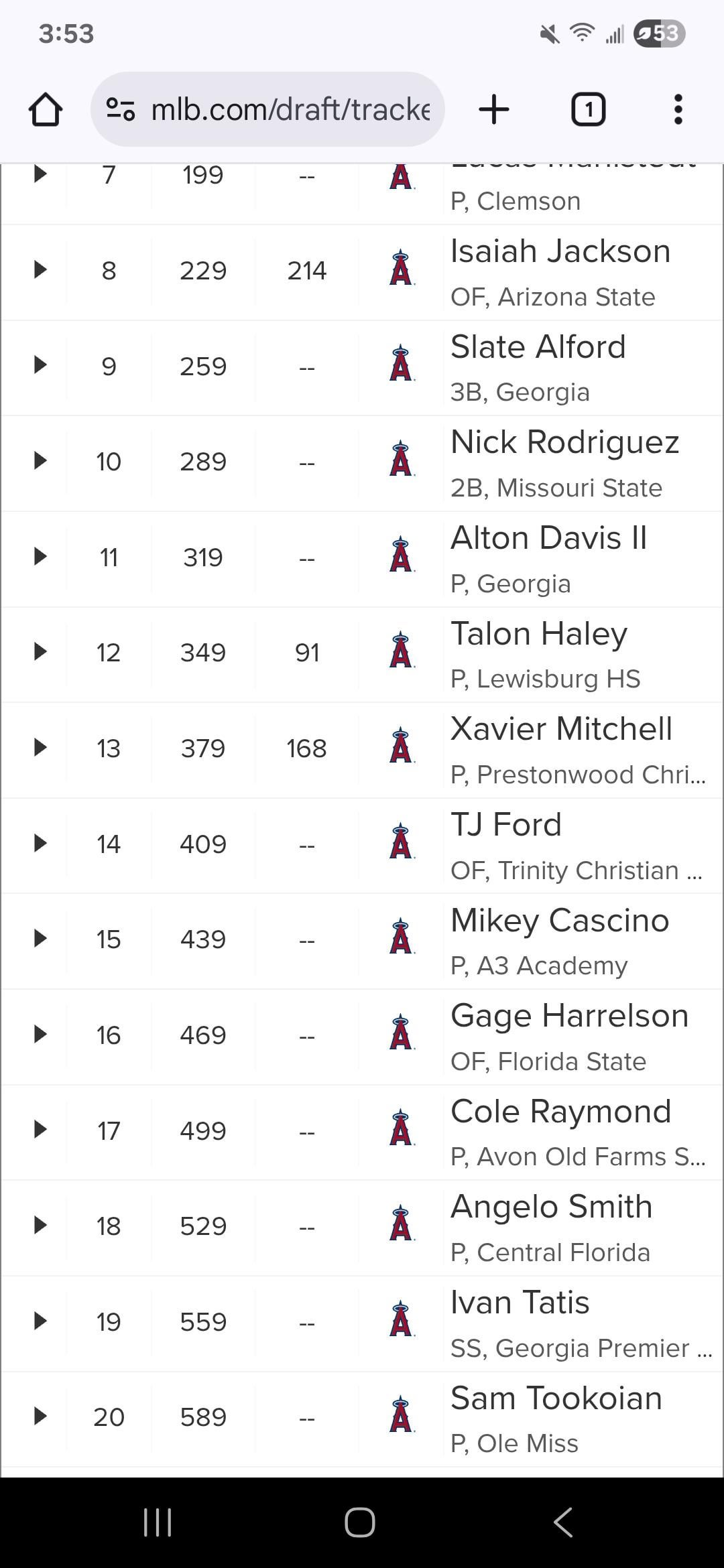Open the tab switcher
Viewport: 724px width, 1568px height.
[x=588, y=109]
